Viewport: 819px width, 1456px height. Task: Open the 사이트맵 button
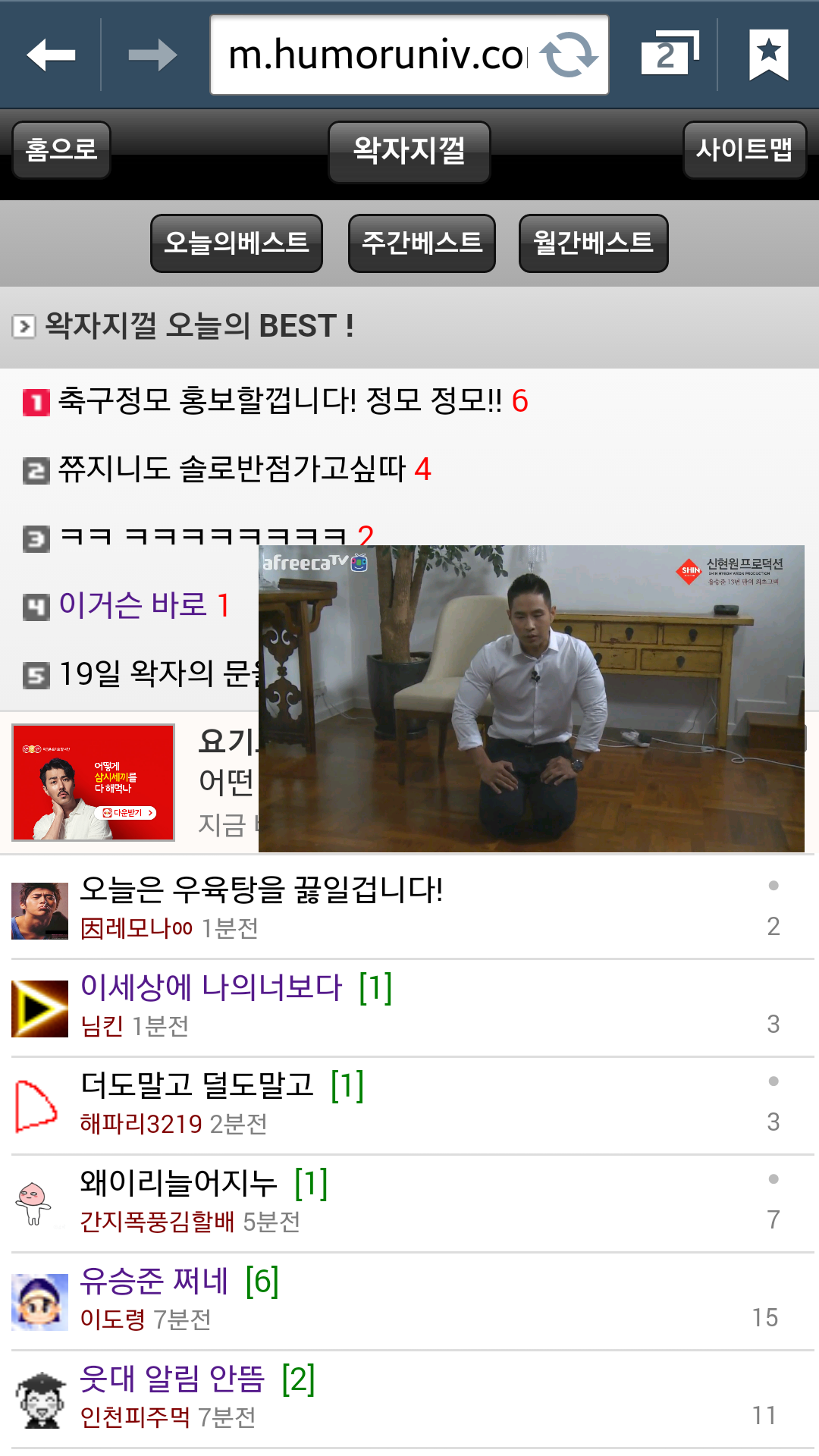pos(744,150)
